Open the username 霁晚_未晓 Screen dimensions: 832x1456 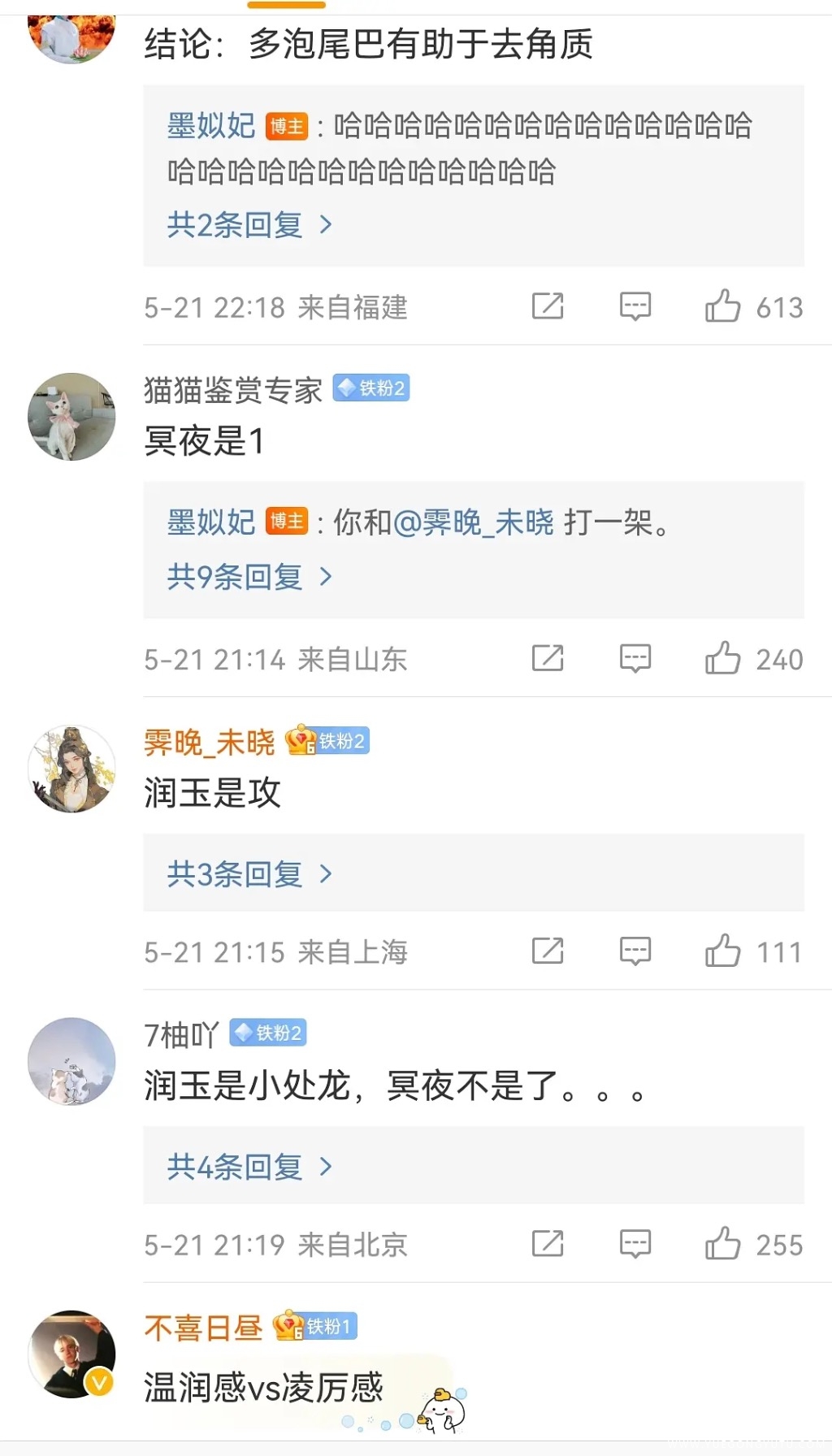210,743
